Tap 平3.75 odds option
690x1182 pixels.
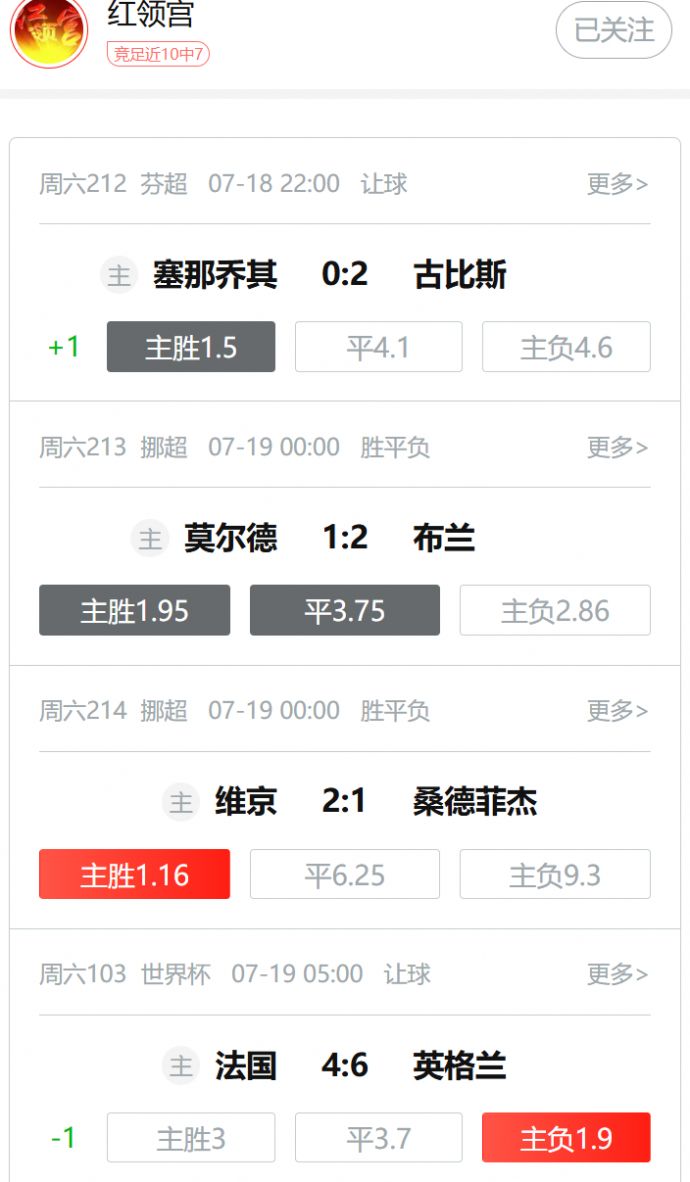[x=345, y=610]
